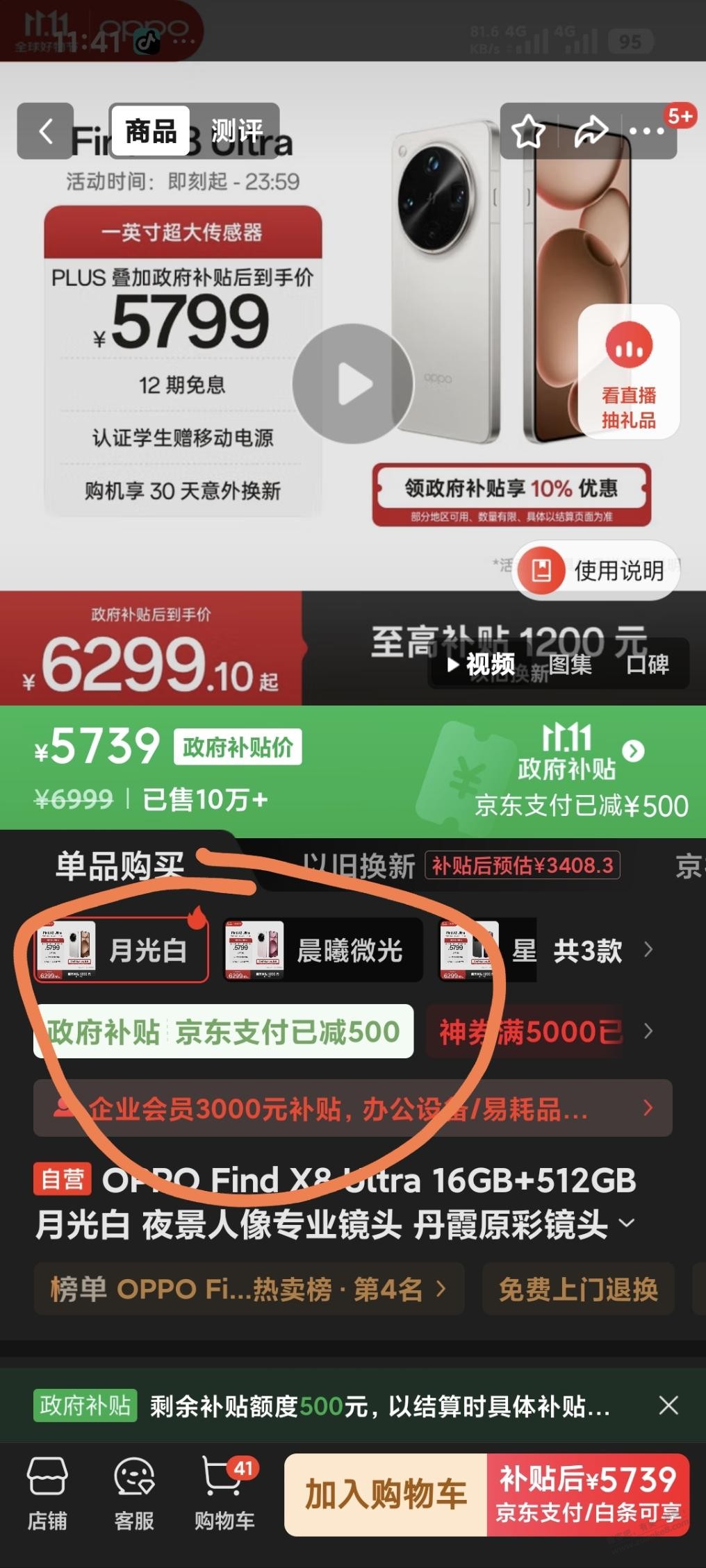This screenshot has height=1568, width=706.
Task: Select the 晨曦微光 color option
Action: pos(323,950)
